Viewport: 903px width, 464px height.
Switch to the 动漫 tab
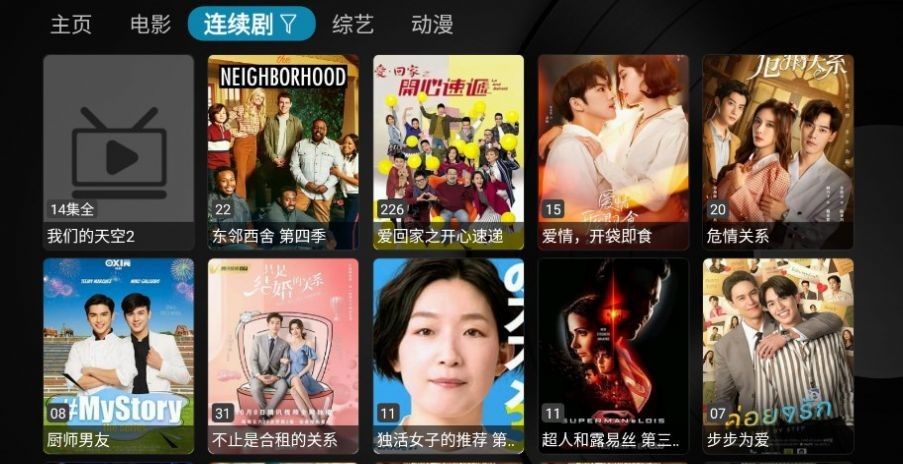(432, 24)
